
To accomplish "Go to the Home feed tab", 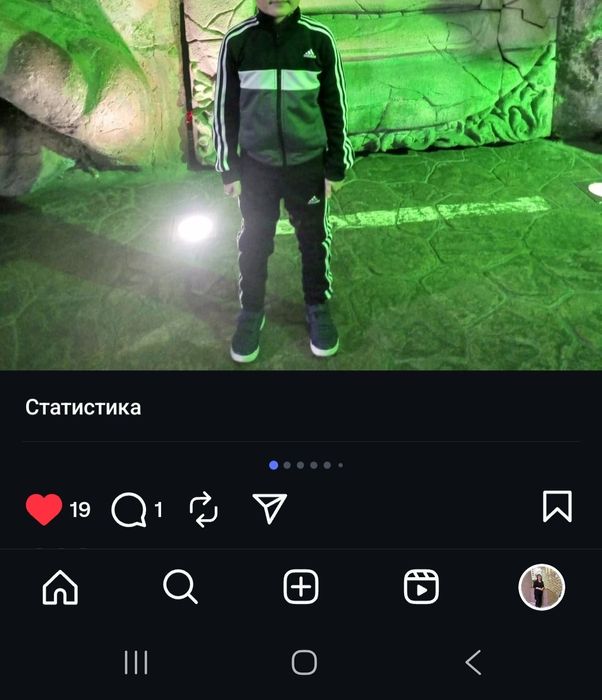I will [x=60, y=588].
